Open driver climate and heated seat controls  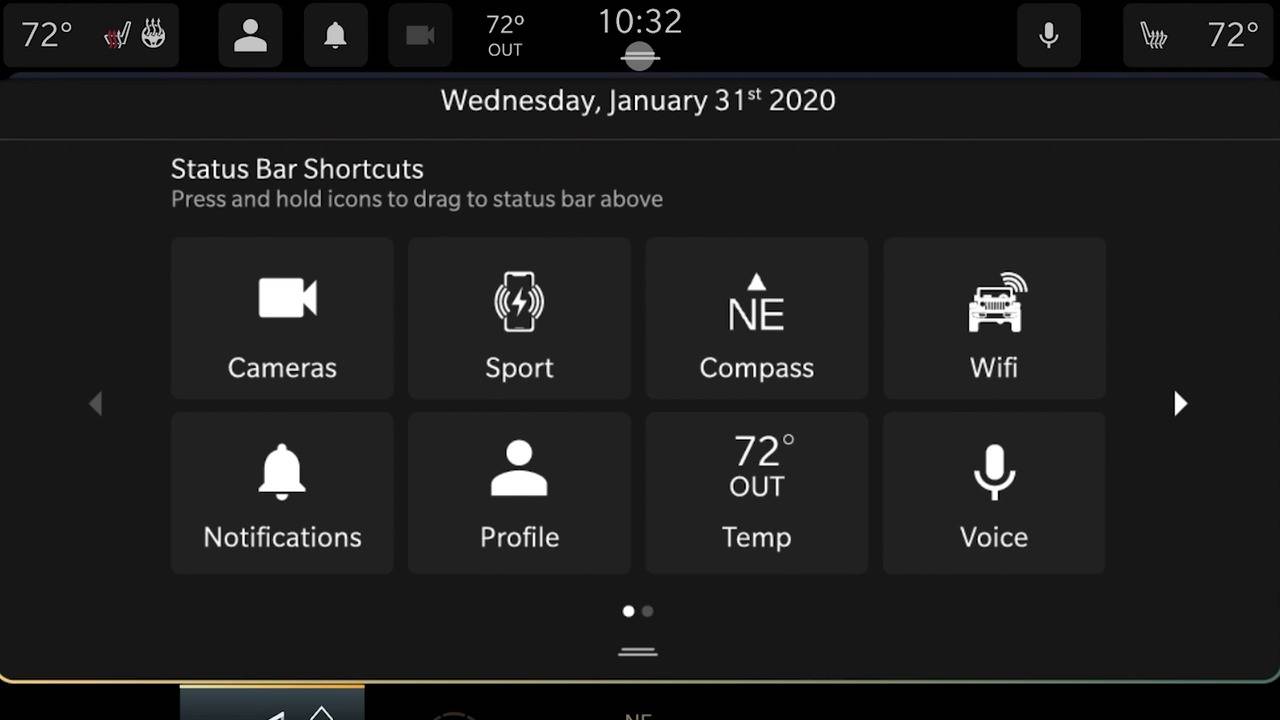92,36
